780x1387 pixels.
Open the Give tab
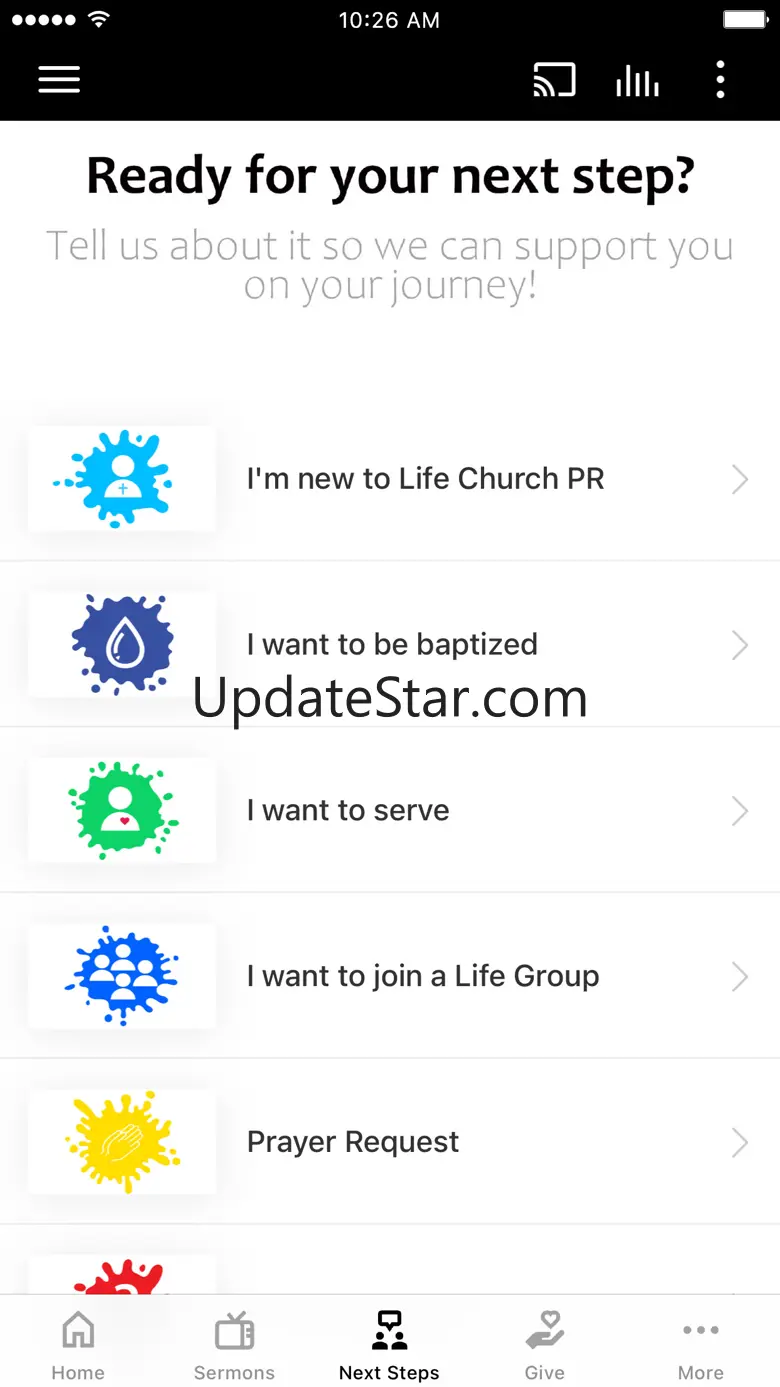[545, 1346]
